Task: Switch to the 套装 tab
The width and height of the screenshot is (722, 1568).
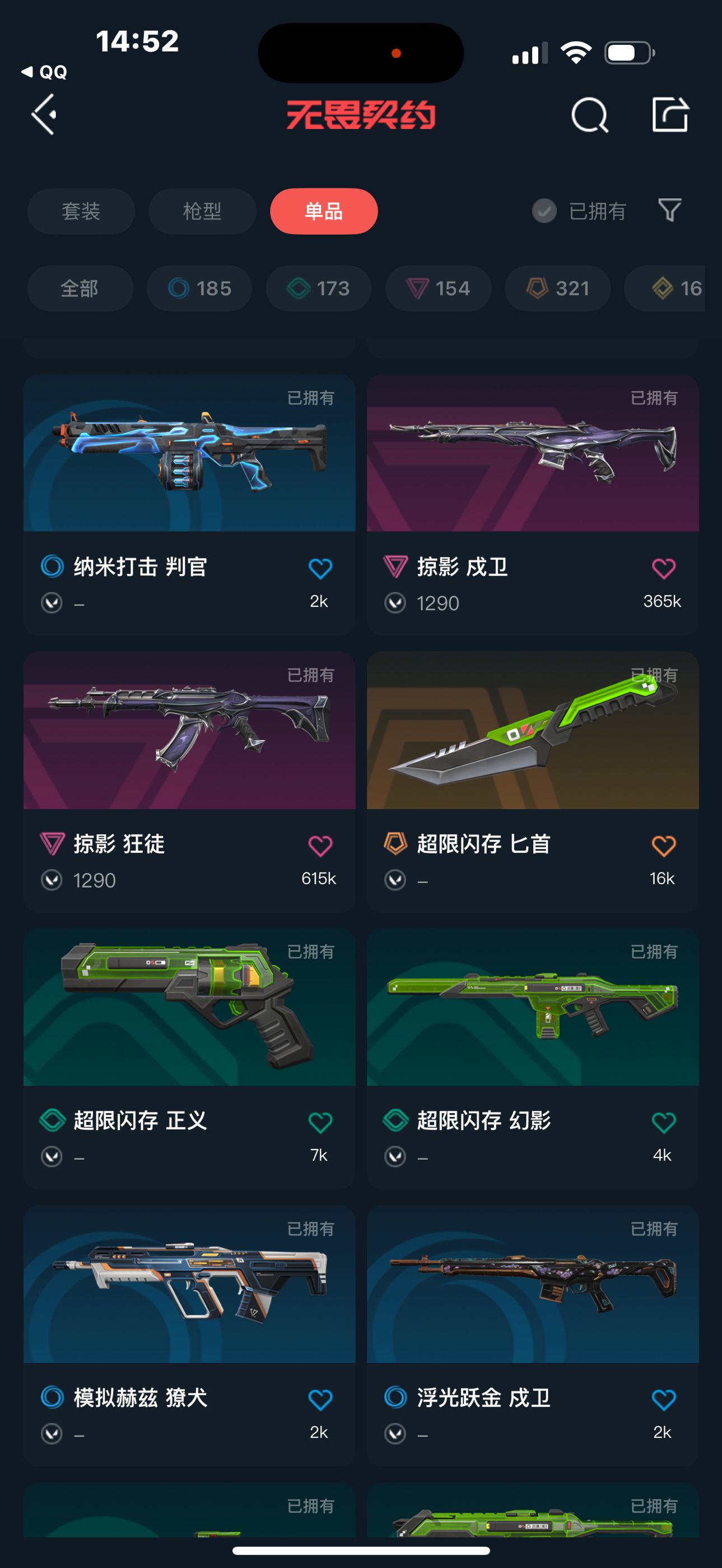Action: (81, 211)
